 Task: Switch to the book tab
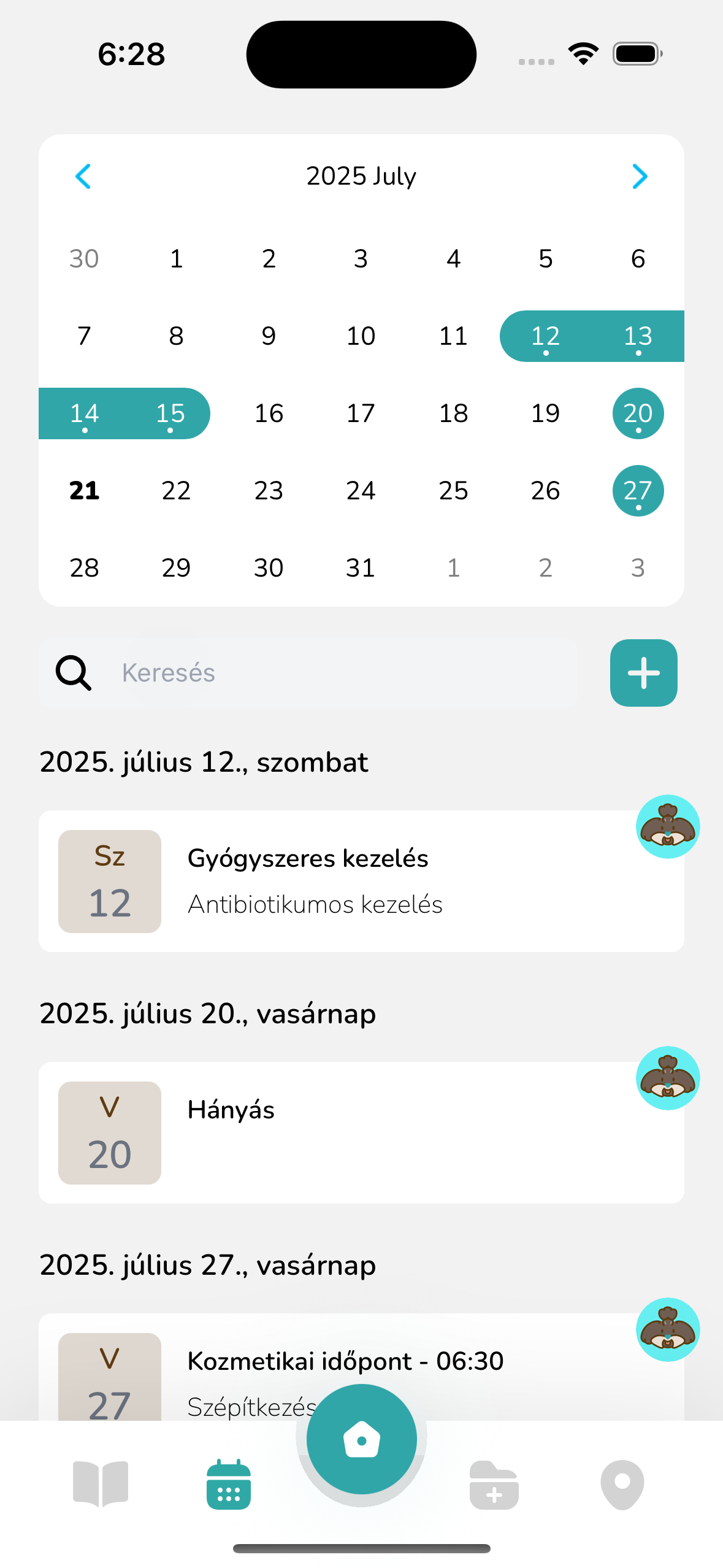tap(101, 1483)
